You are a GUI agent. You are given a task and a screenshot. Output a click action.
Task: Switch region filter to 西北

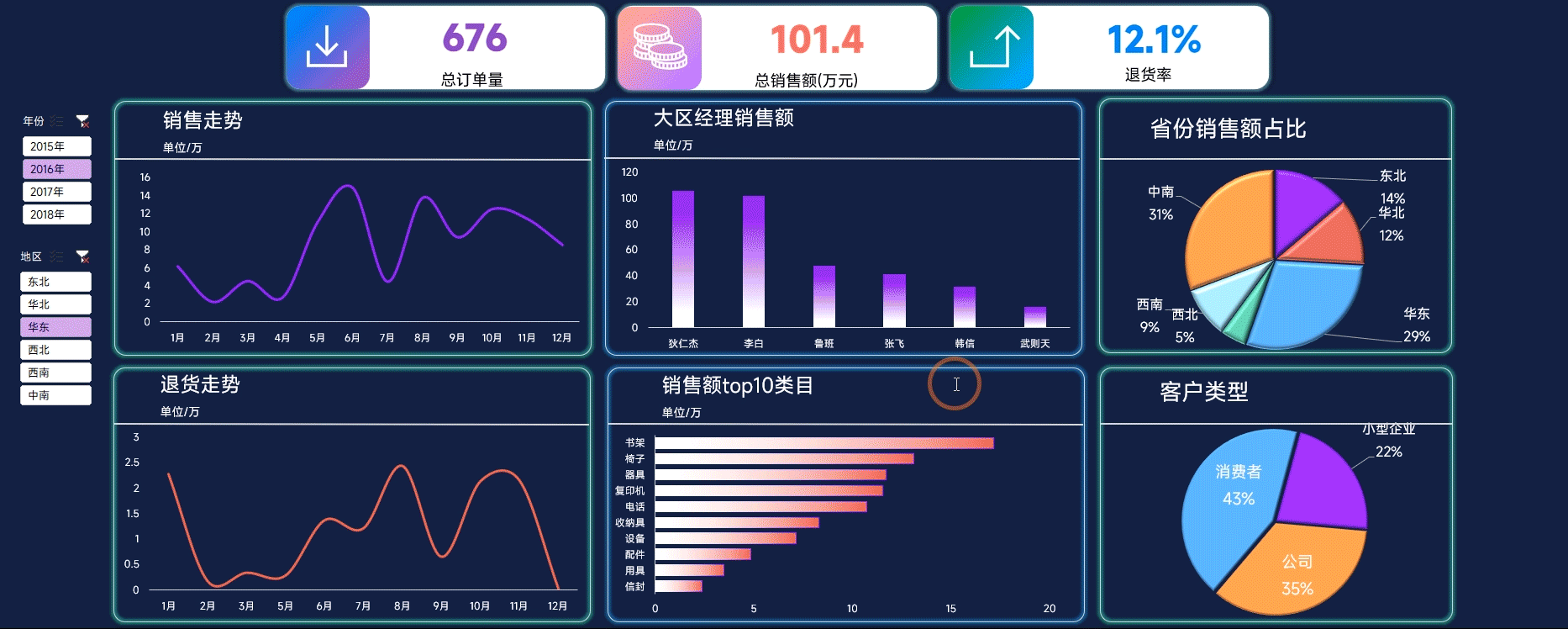[x=55, y=350]
